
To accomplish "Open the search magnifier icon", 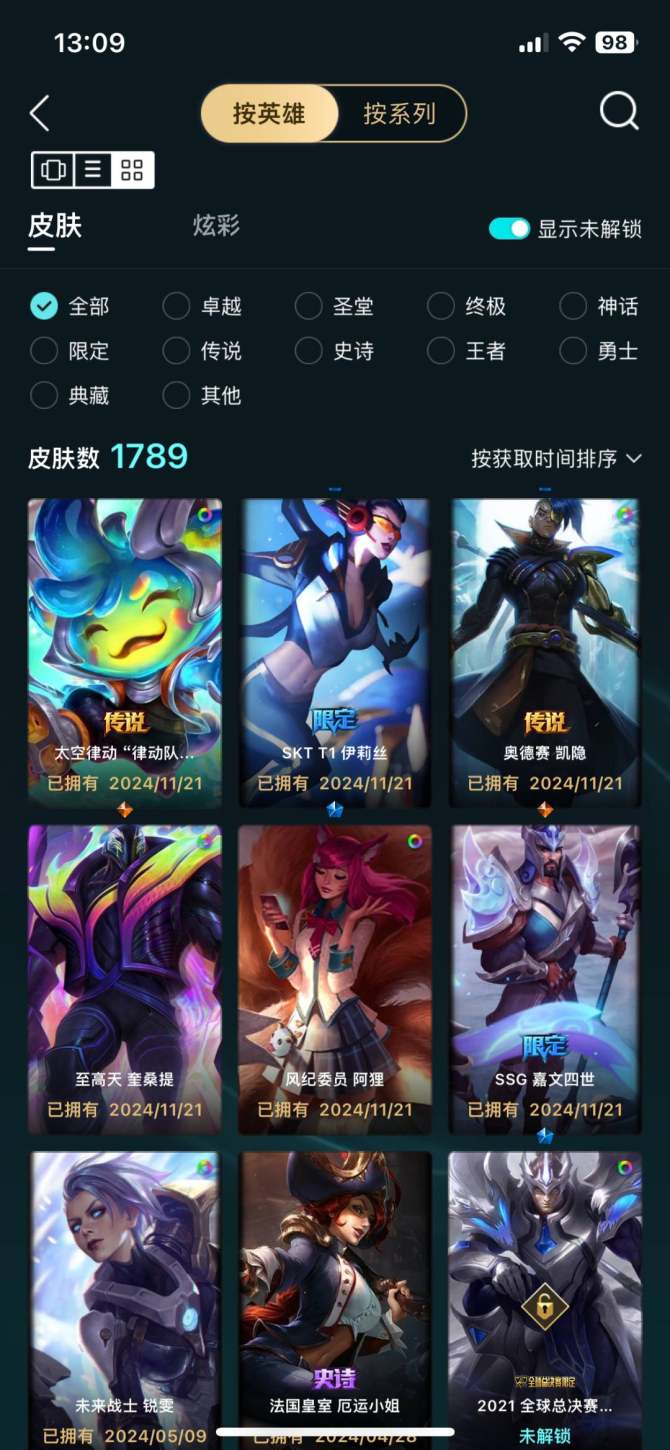I will tap(618, 112).
